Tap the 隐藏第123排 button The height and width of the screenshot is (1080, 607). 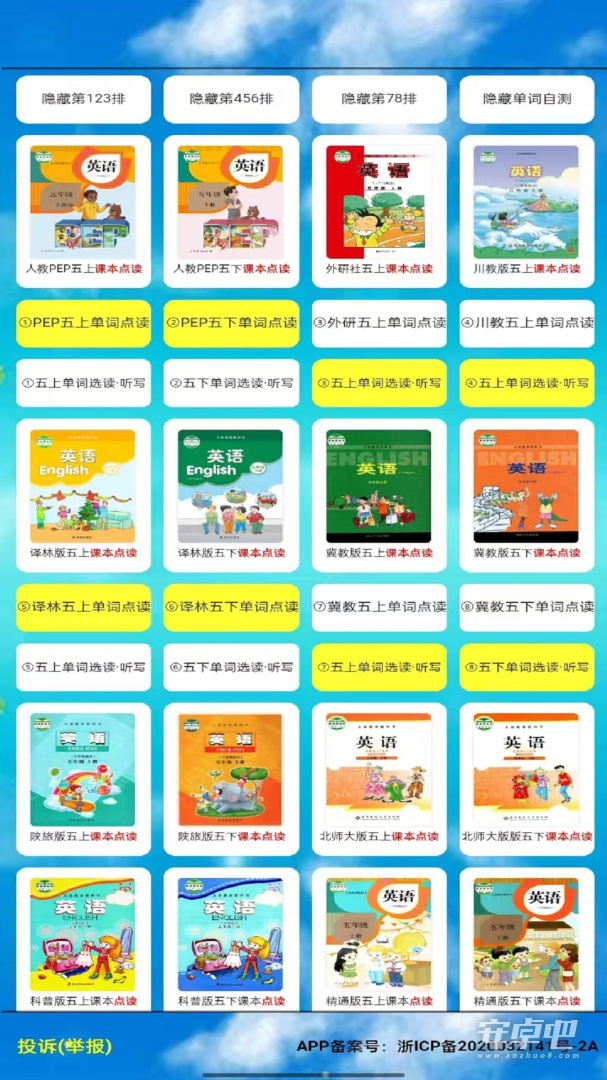click(x=83, y=99)
